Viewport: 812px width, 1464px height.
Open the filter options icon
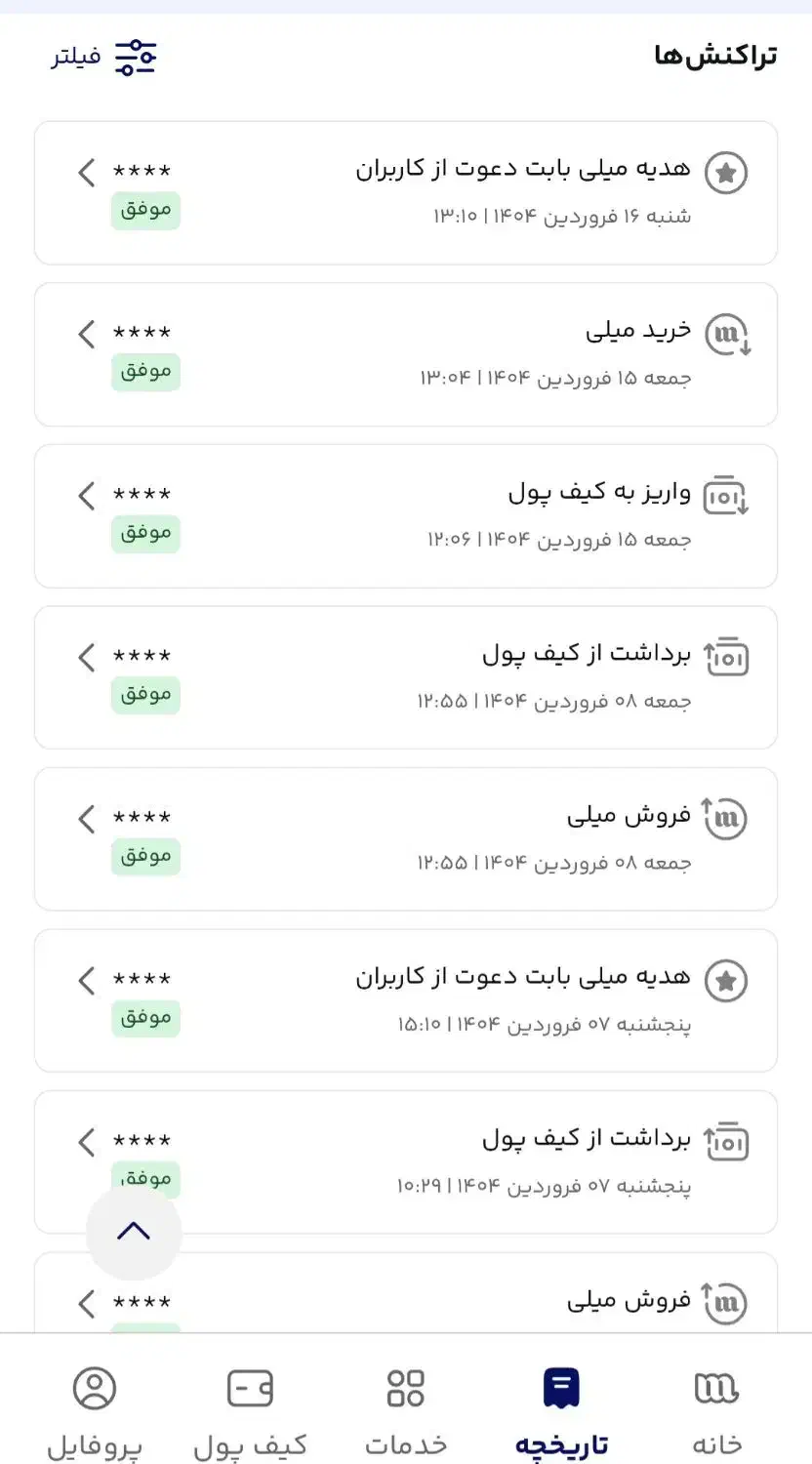coord(135,57)
